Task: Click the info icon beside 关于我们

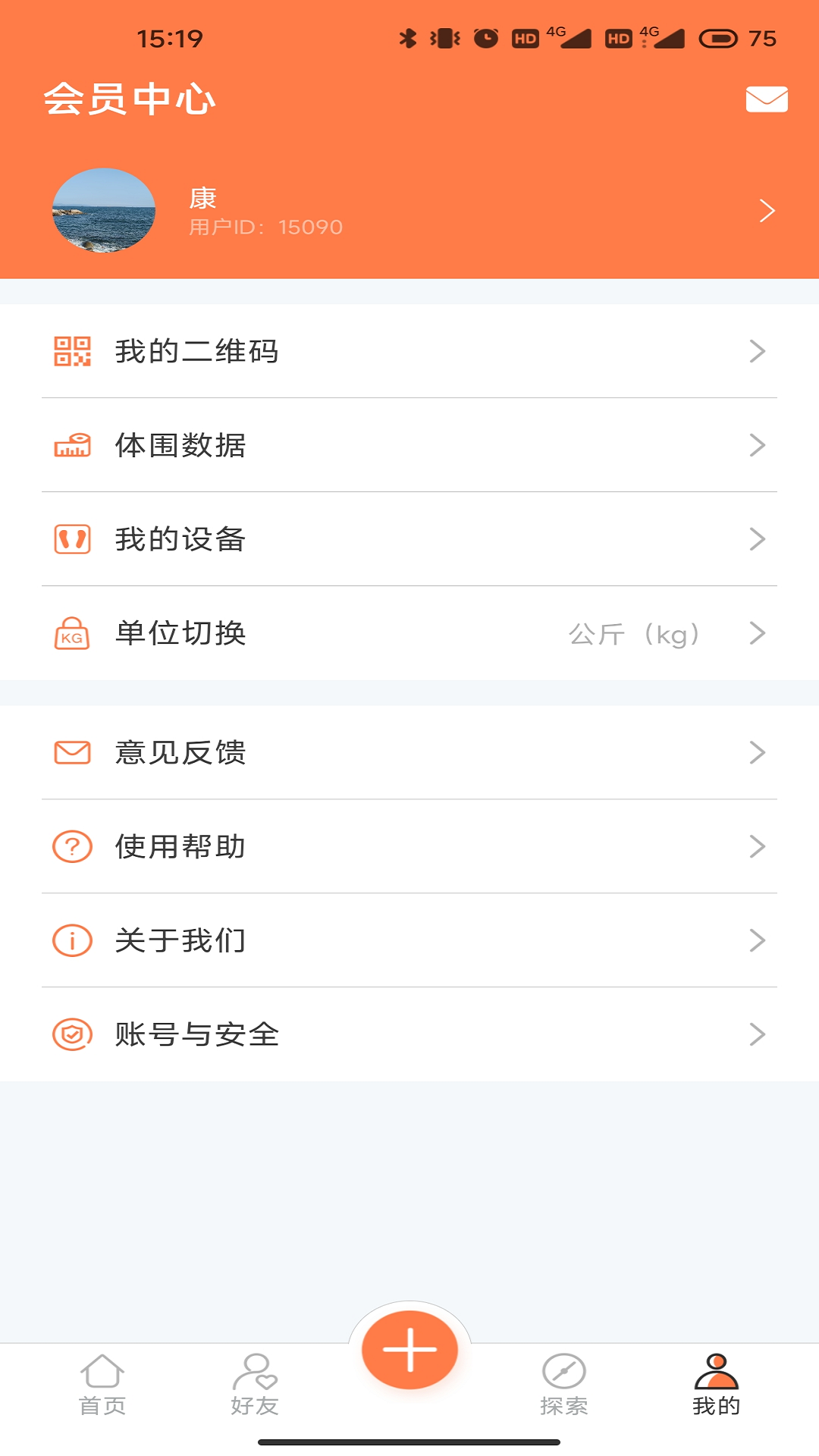Action: tap(70, 940)
